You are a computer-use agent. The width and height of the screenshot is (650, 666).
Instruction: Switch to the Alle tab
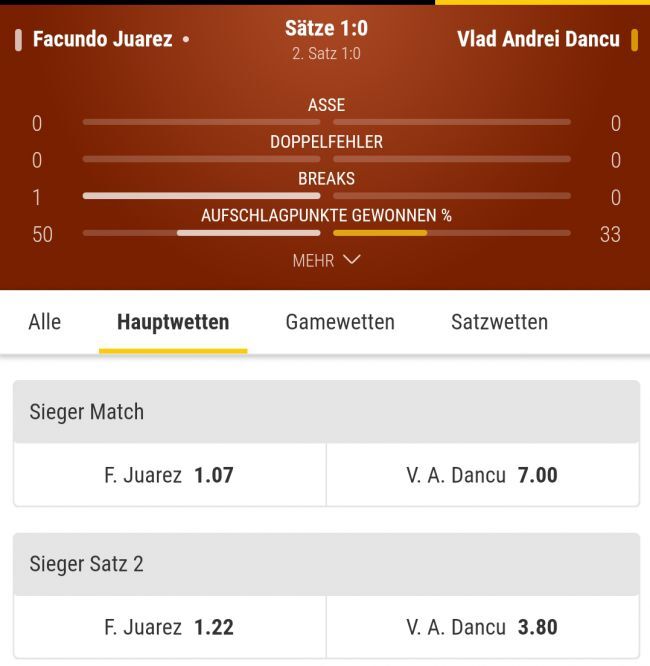[44, 322]
